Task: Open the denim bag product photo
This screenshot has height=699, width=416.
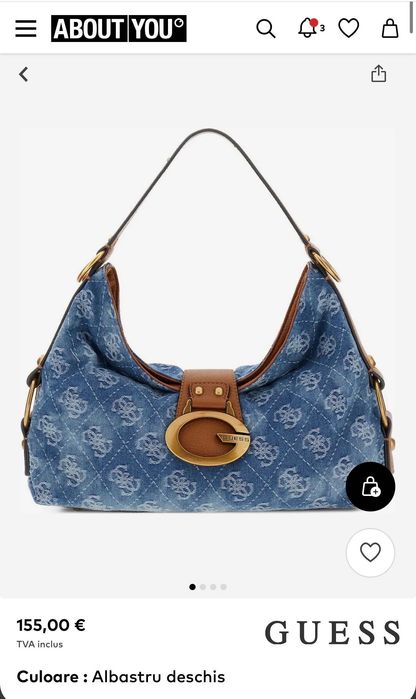Action: 207,321
